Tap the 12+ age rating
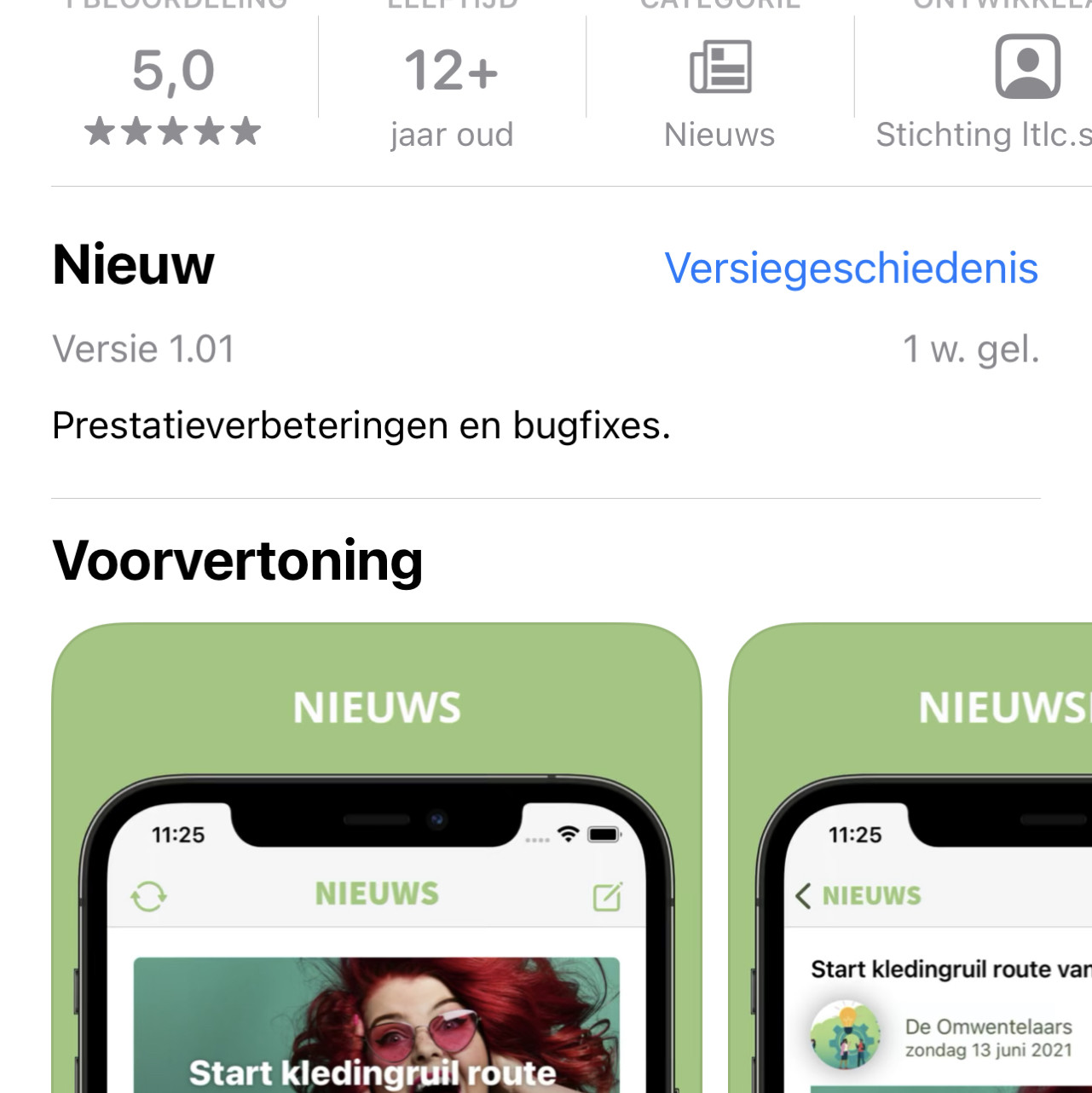 pos(452,94)
